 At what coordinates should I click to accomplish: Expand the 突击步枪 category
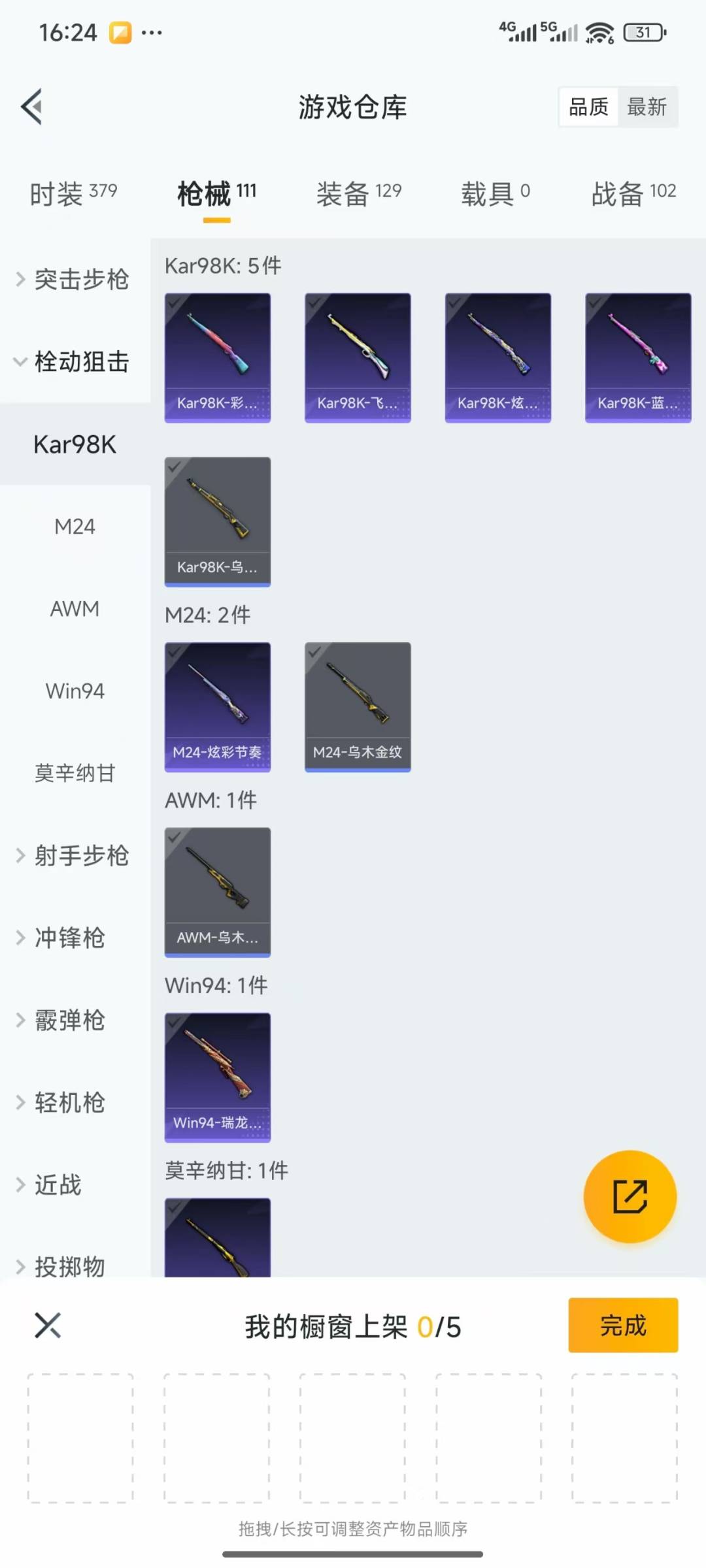pos(73,279)
